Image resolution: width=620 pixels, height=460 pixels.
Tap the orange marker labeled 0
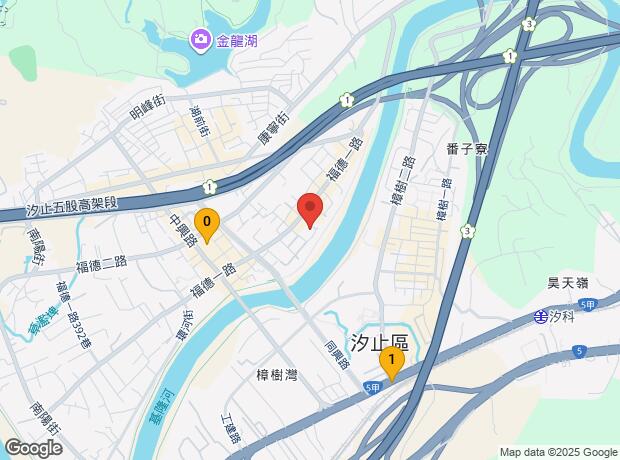tap(207, 222)
